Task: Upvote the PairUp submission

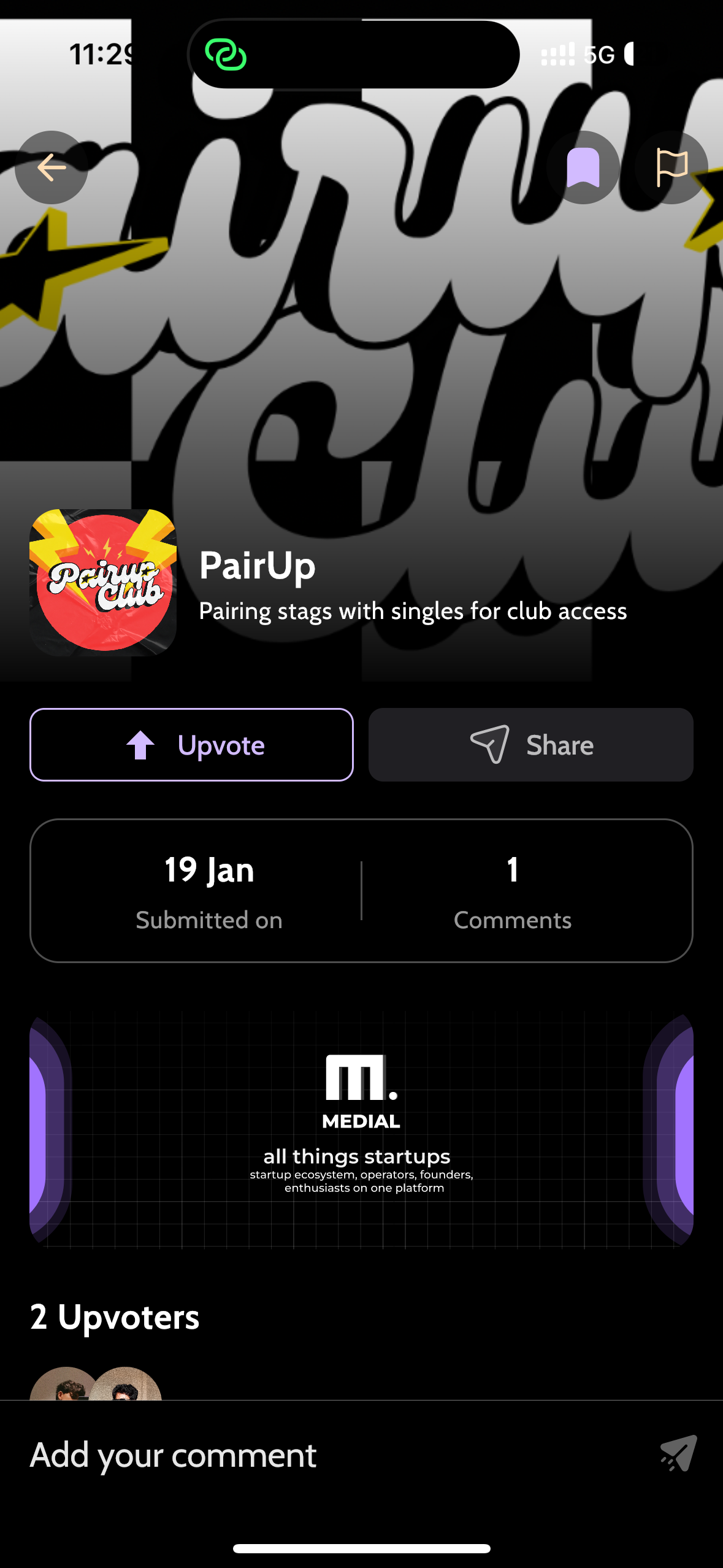Action: (x=191, y=745)
